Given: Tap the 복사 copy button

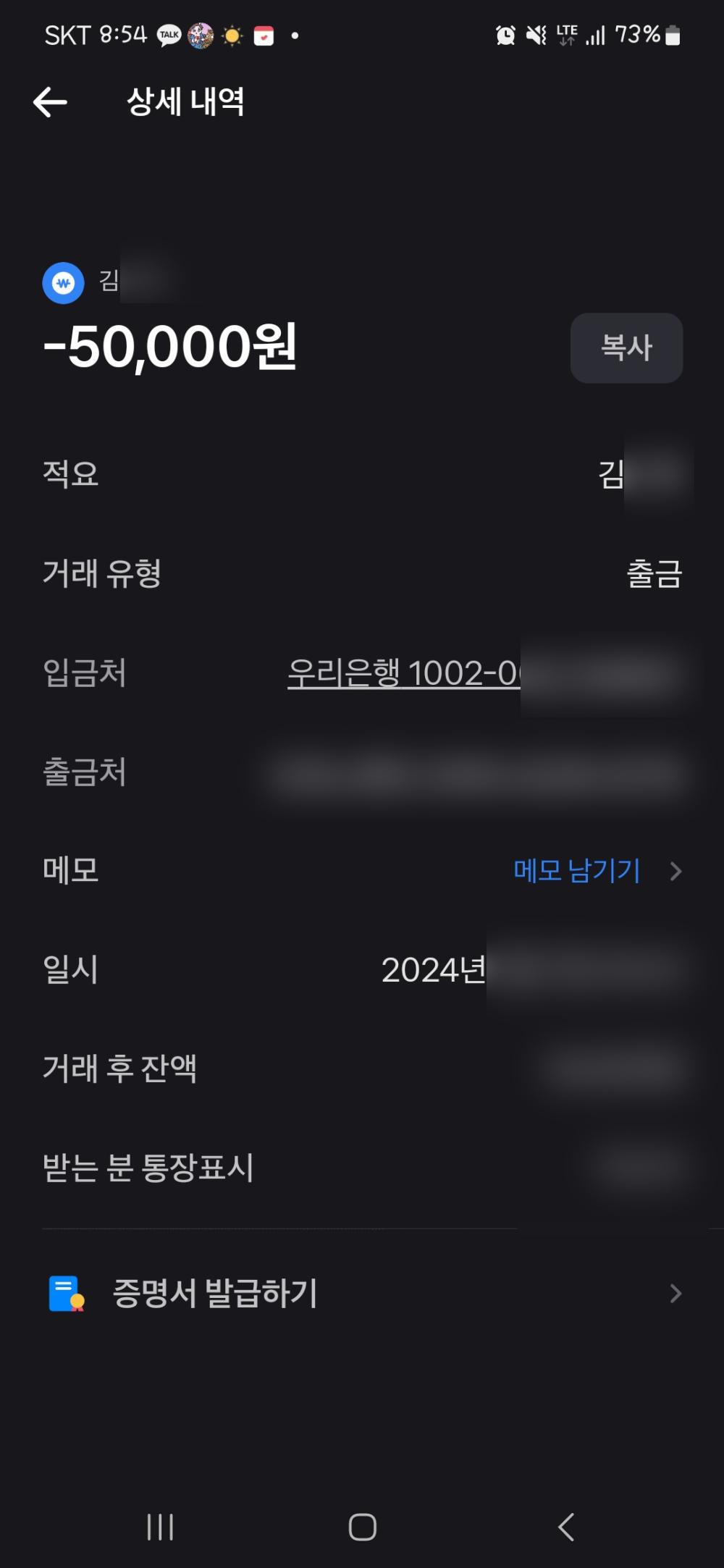Looking at the screenshot, I should (626, 347).
